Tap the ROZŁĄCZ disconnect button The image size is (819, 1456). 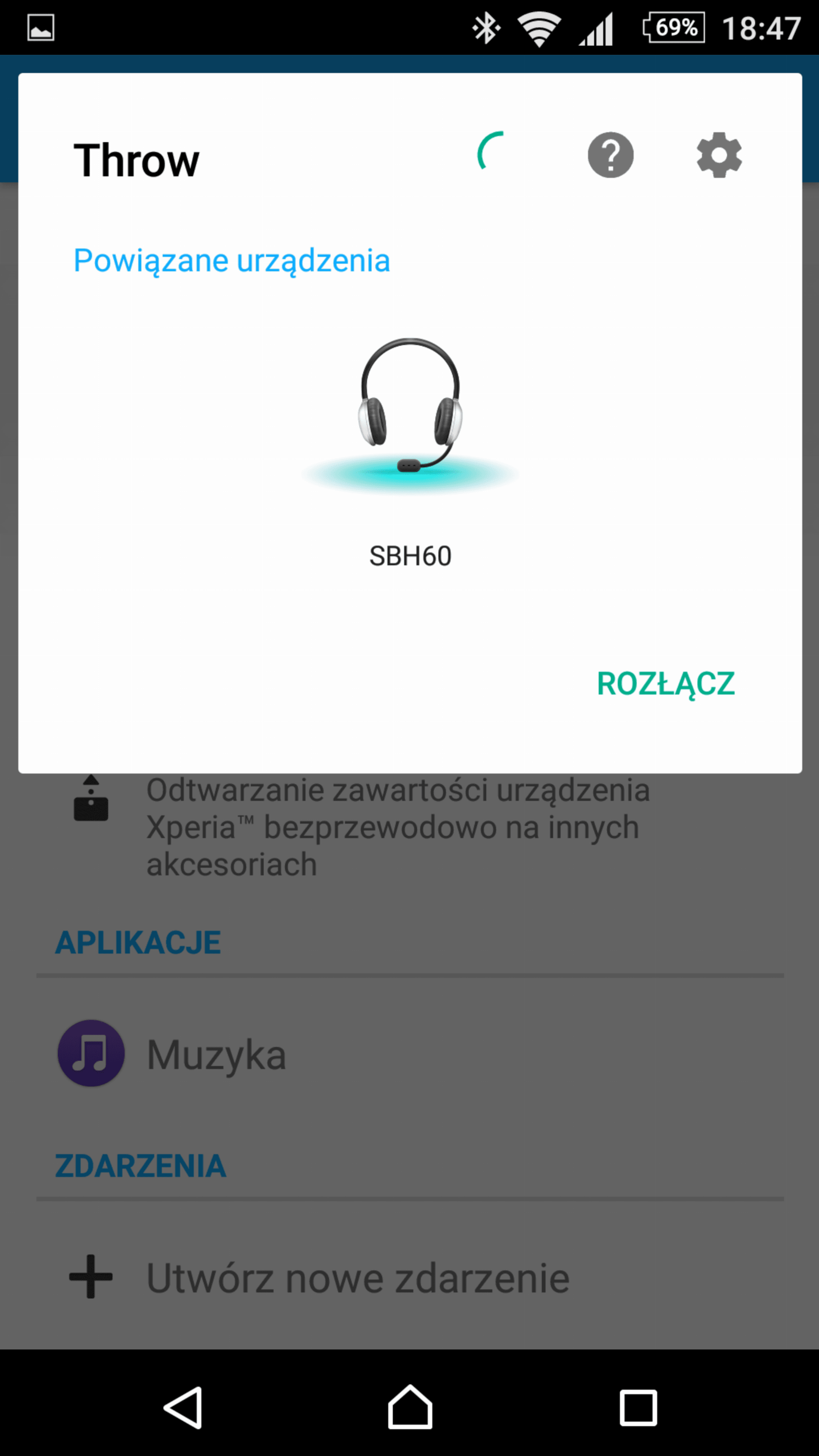666,684
